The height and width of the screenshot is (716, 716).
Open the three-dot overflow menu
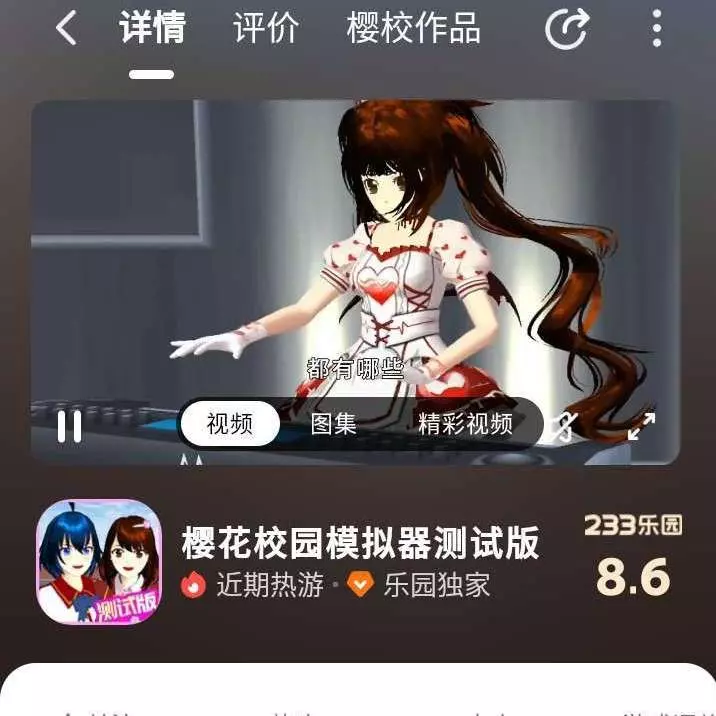(657, 28)
